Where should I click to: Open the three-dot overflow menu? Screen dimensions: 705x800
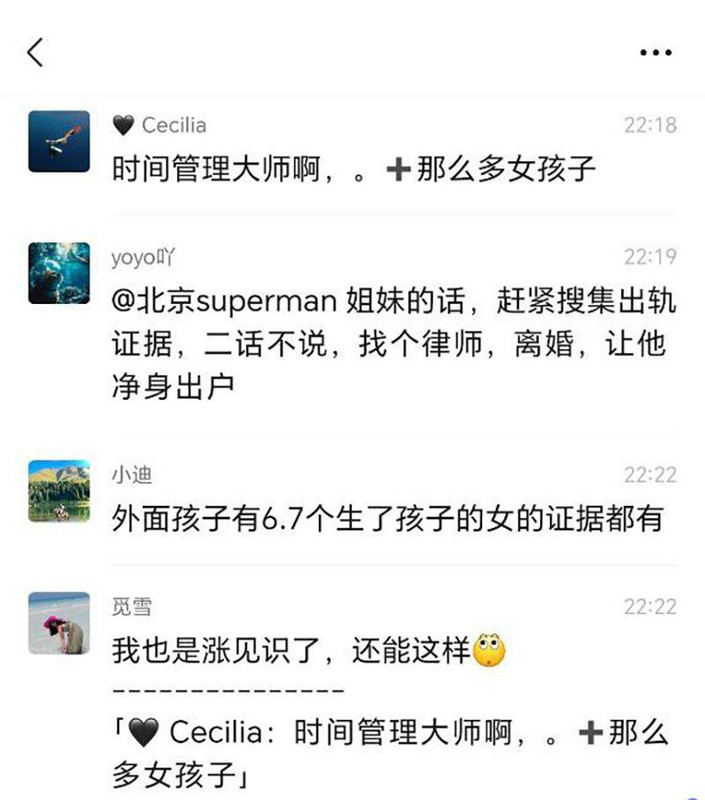click(x=655, y=52)
